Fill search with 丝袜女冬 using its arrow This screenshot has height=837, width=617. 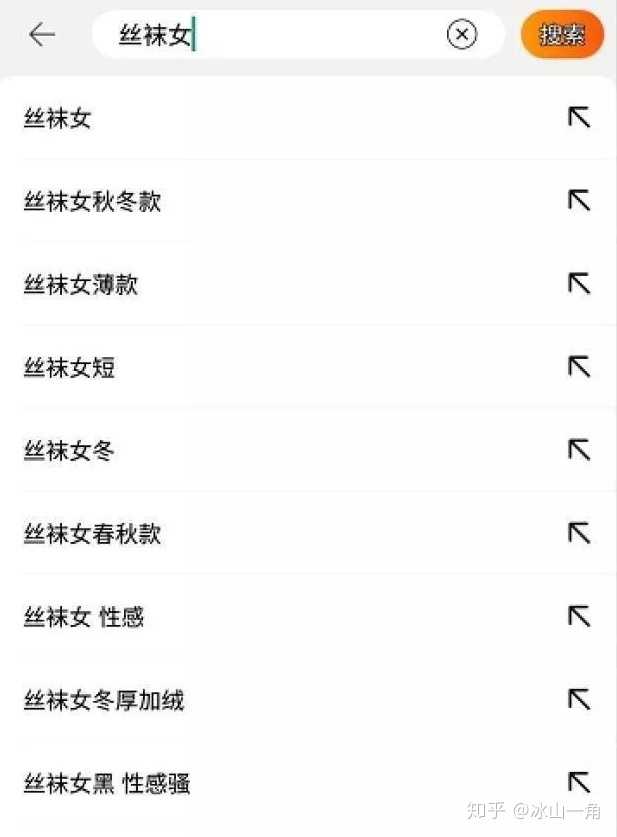point(579,450)
